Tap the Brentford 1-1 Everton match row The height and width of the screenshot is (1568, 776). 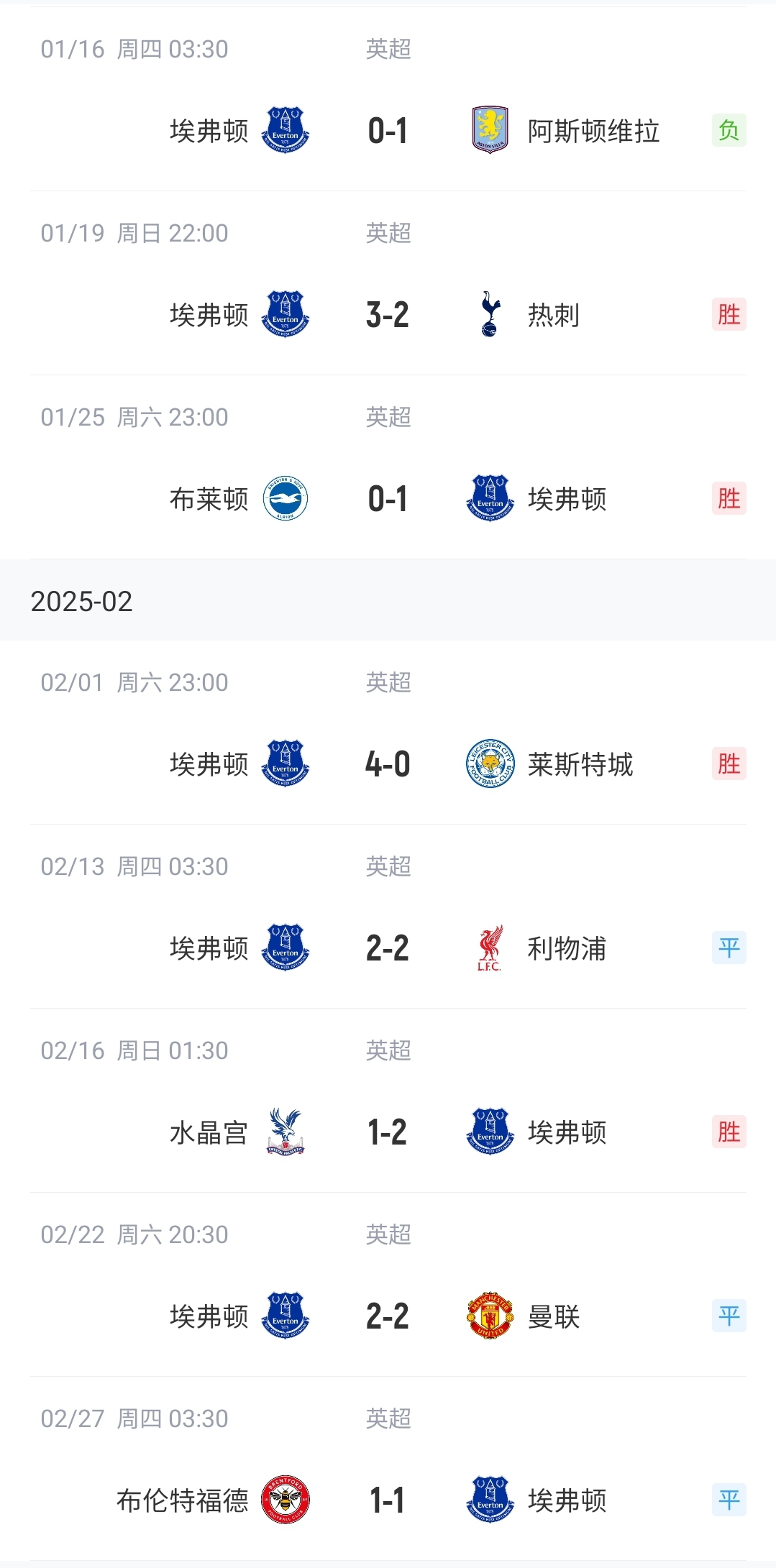388,1500
